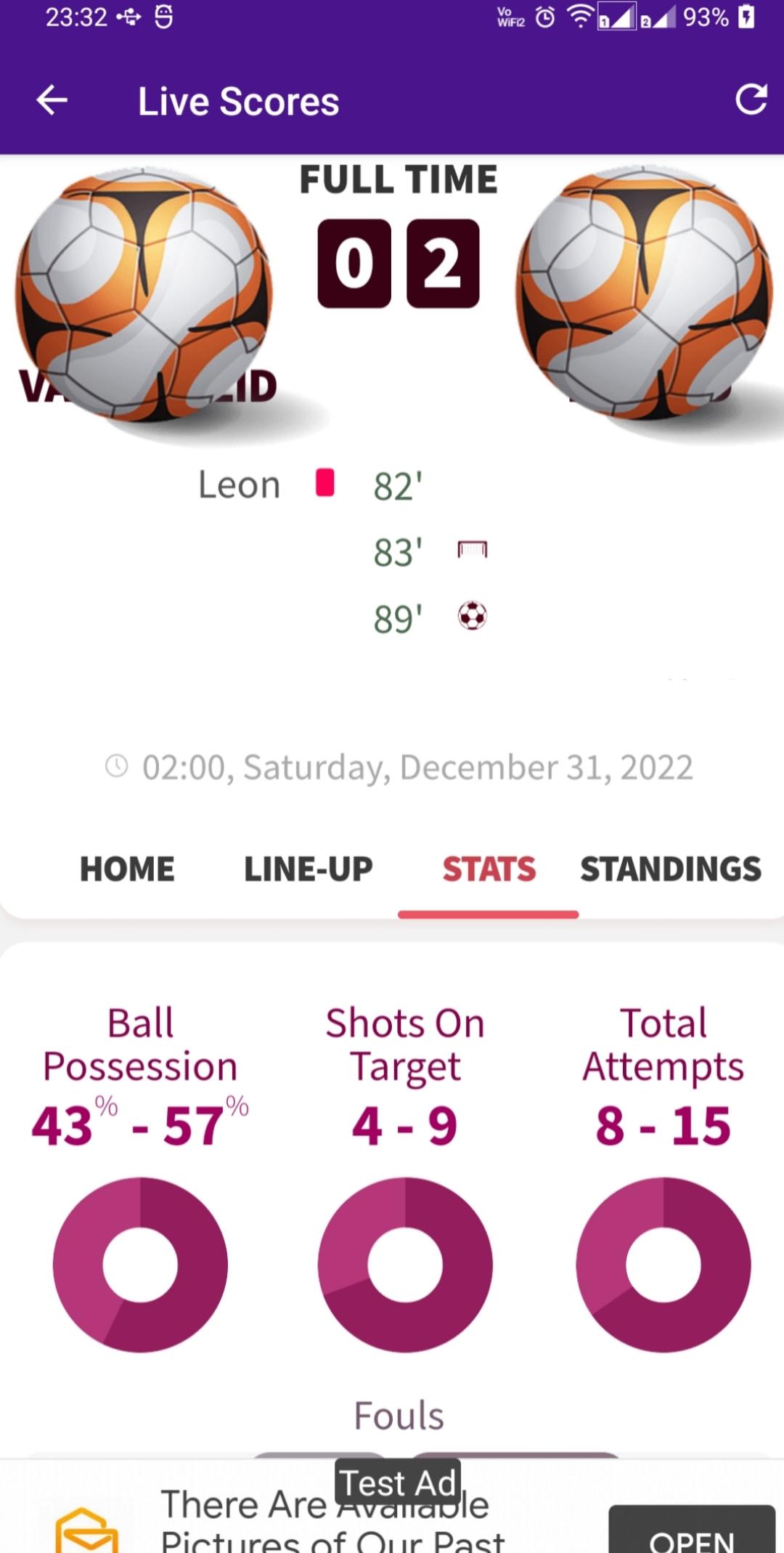
Task: Refresh the live scores
Action: coord(751,100)
